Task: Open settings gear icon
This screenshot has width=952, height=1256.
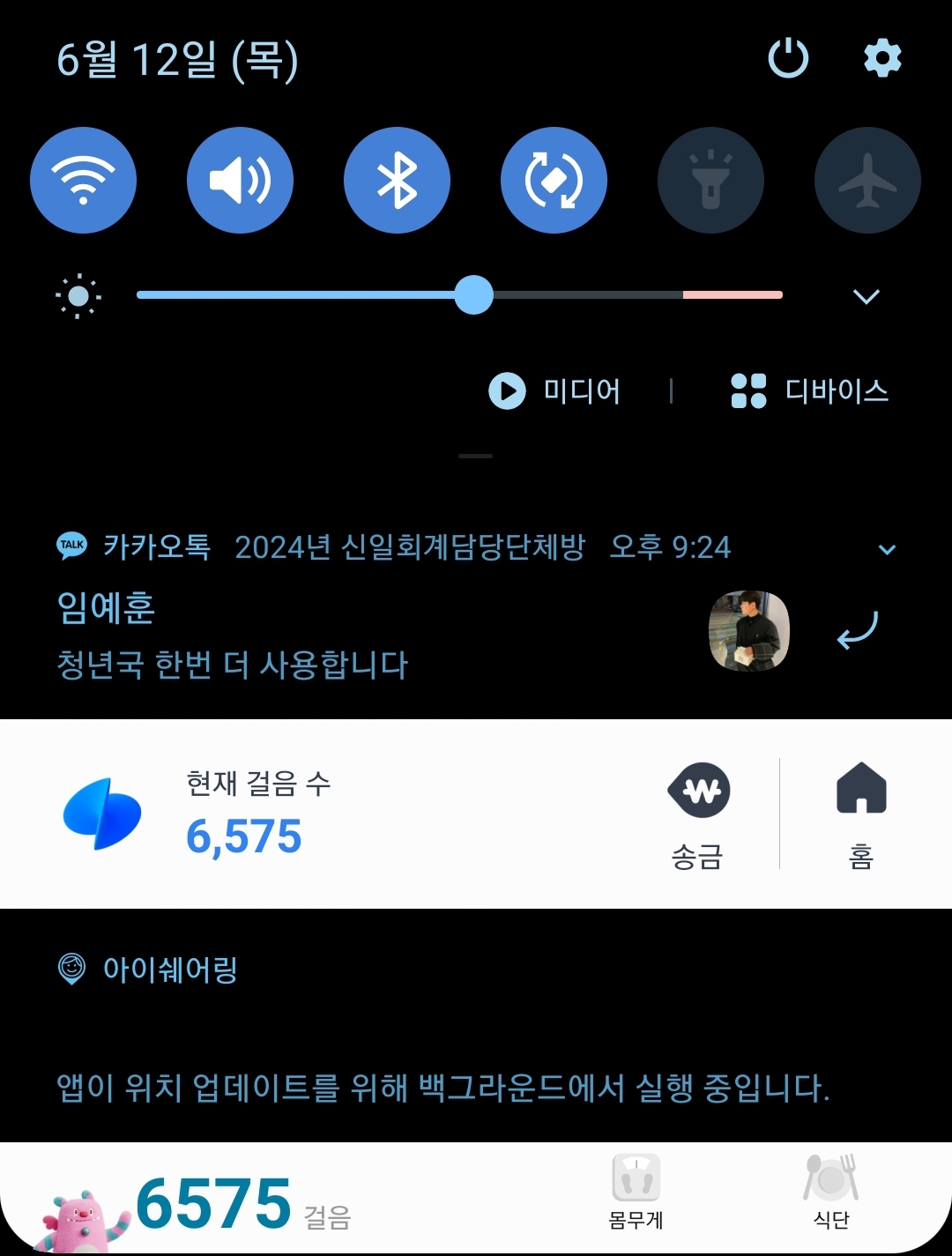Action: [882, 59]
